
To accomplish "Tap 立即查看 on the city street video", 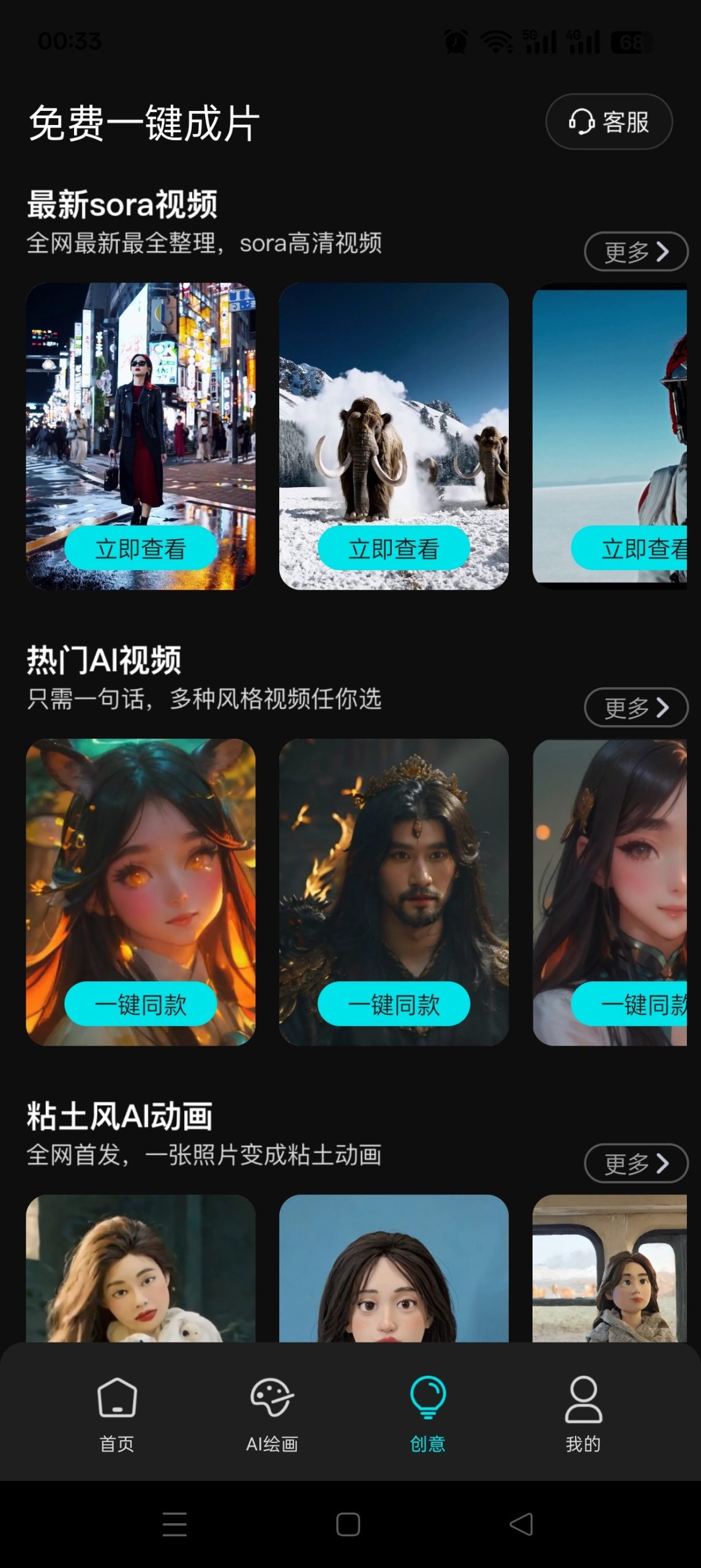I will [141, 549].
